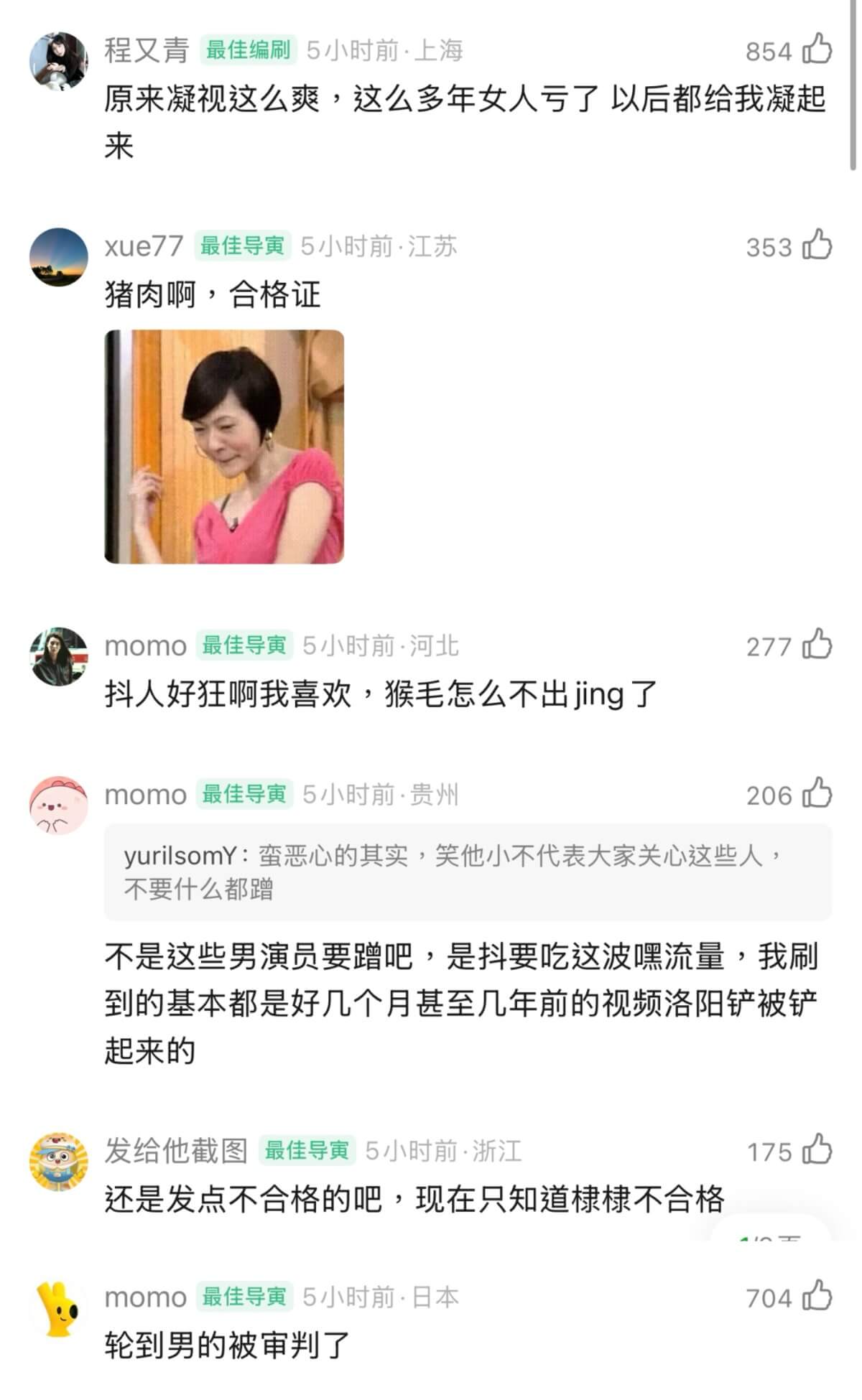Viewport: 862px width, 1400px height.
Task: Open the avatar of momo from 河北
Action: pos(58,656)
